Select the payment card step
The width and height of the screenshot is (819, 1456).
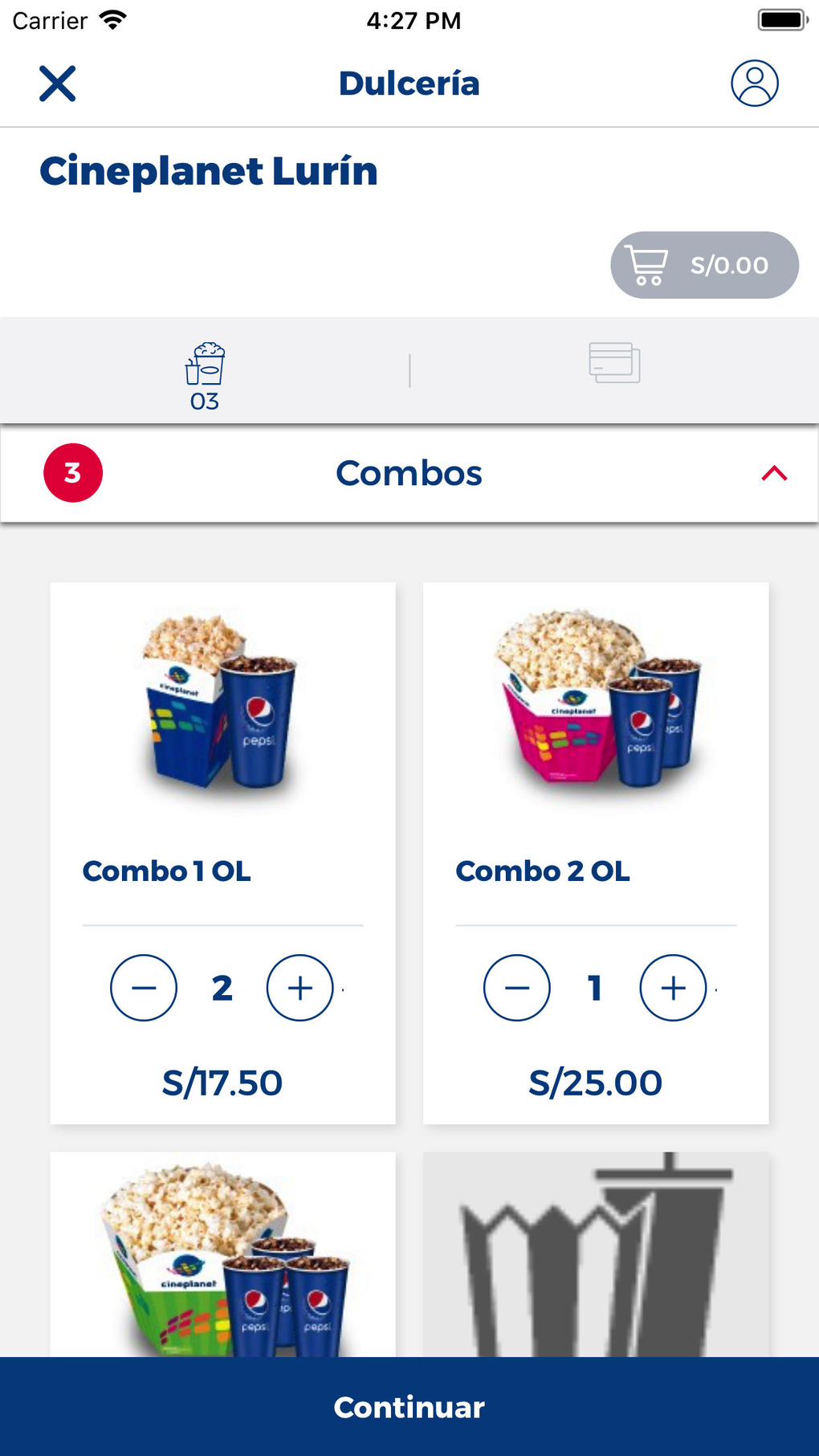614,363
